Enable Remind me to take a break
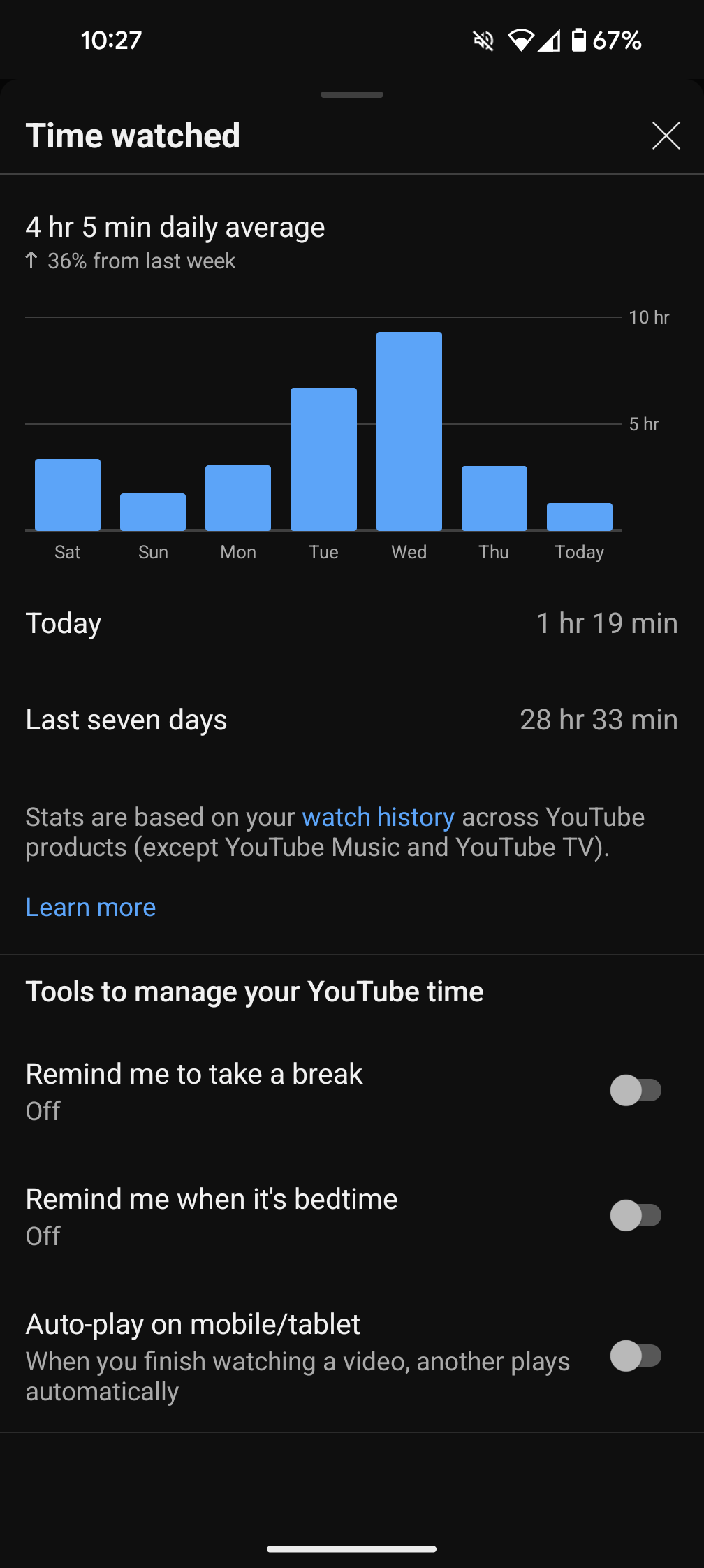This screenshot has width=704, height=1568. coord(636,1090)
